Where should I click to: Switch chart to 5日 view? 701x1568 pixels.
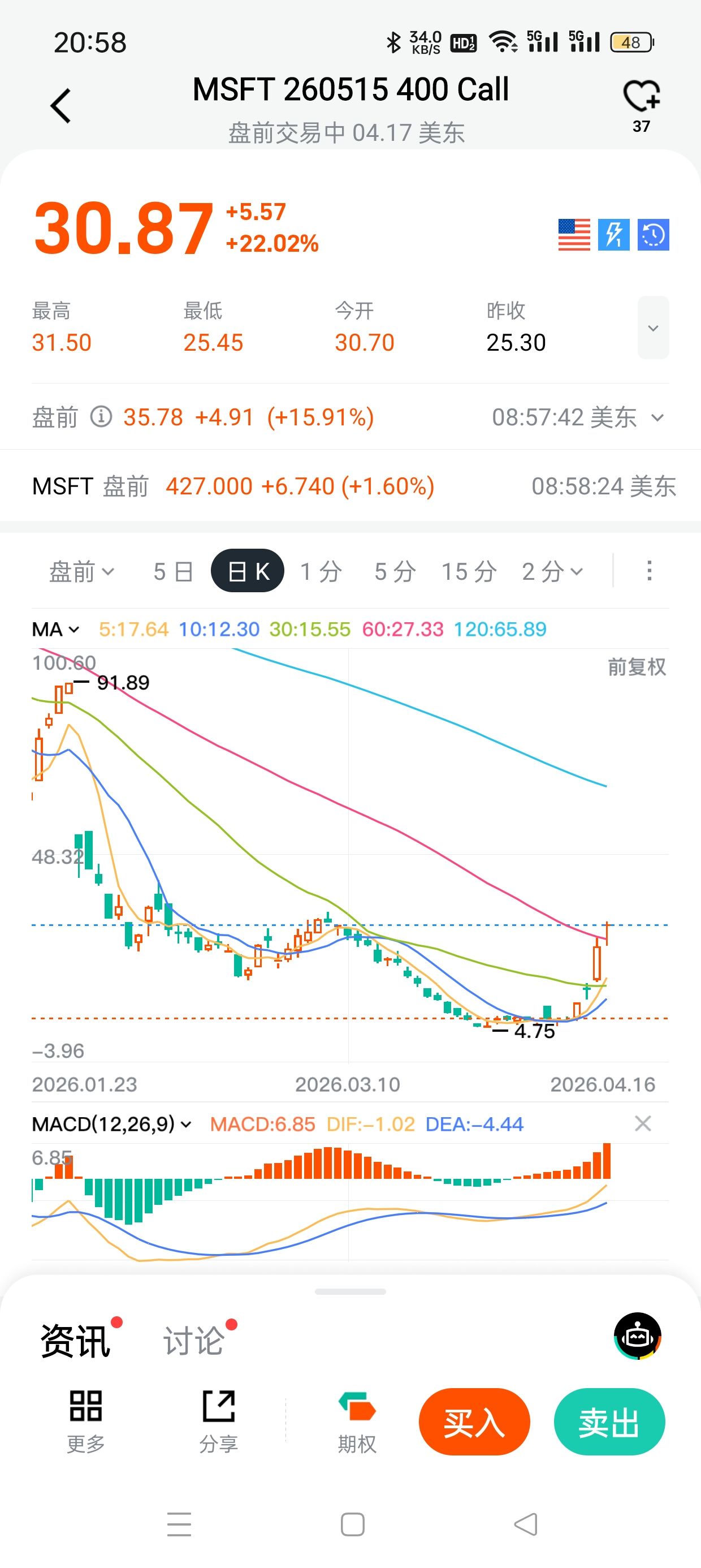(173, 571)
